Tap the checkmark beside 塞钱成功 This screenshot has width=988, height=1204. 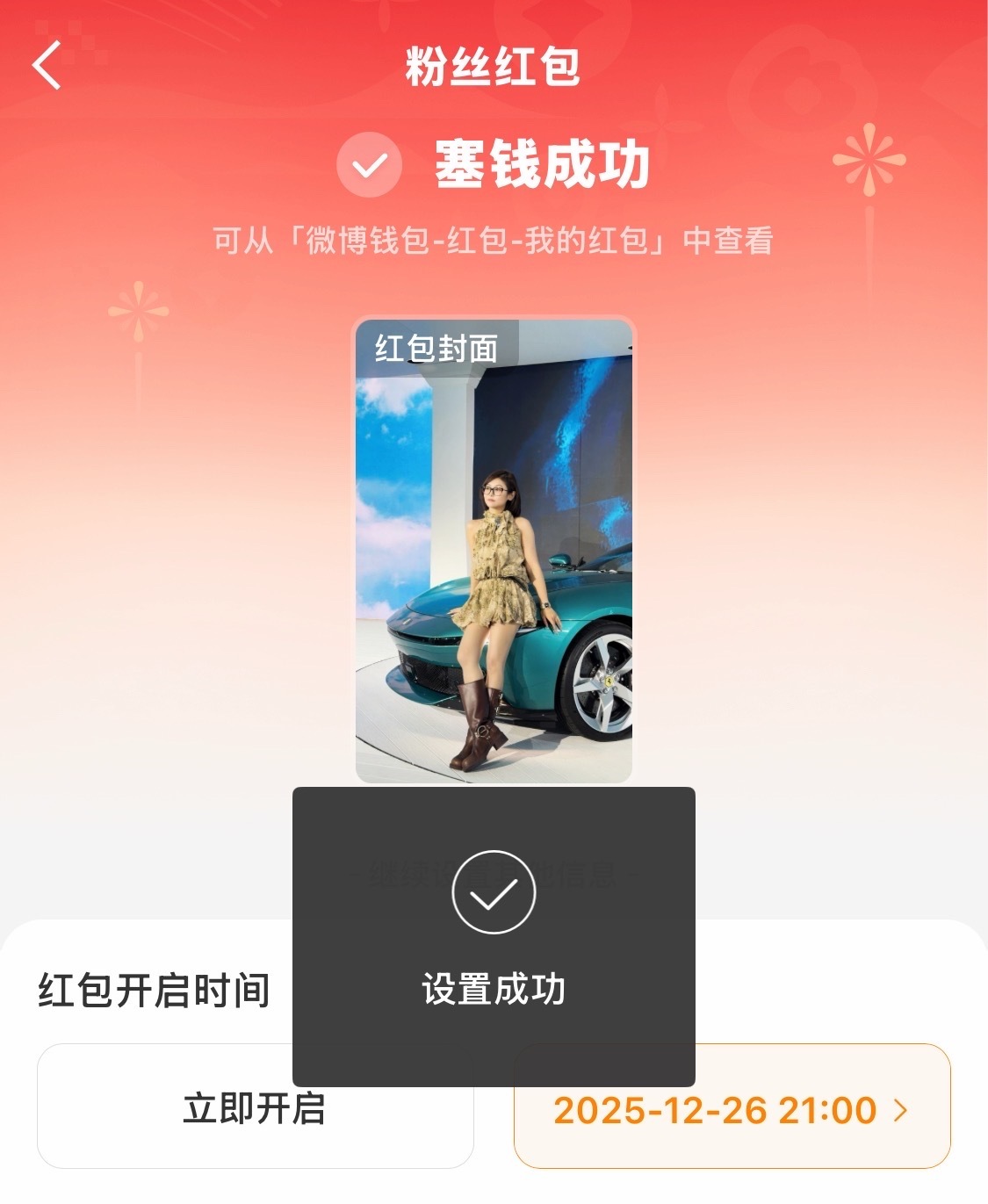click(370, 163)
